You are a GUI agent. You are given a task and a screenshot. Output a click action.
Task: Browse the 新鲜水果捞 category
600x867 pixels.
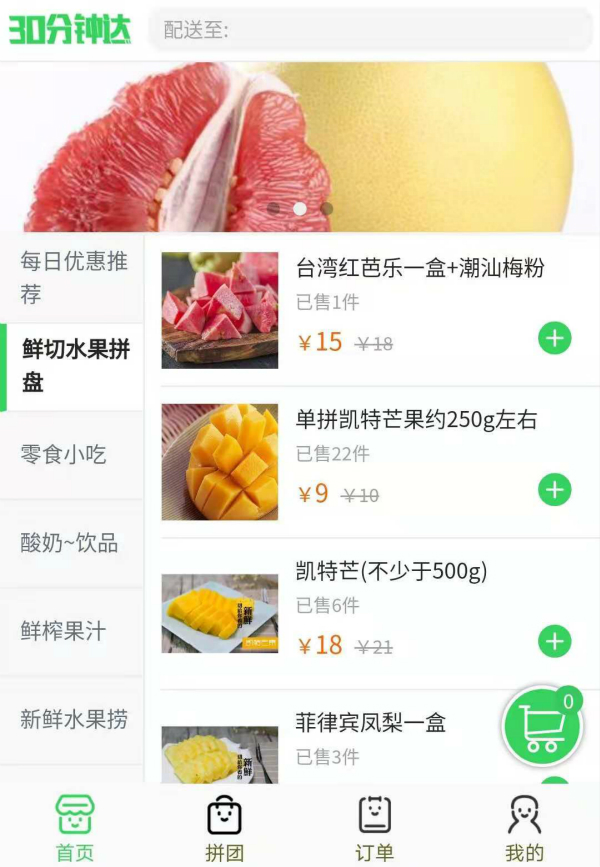[73, 719]
